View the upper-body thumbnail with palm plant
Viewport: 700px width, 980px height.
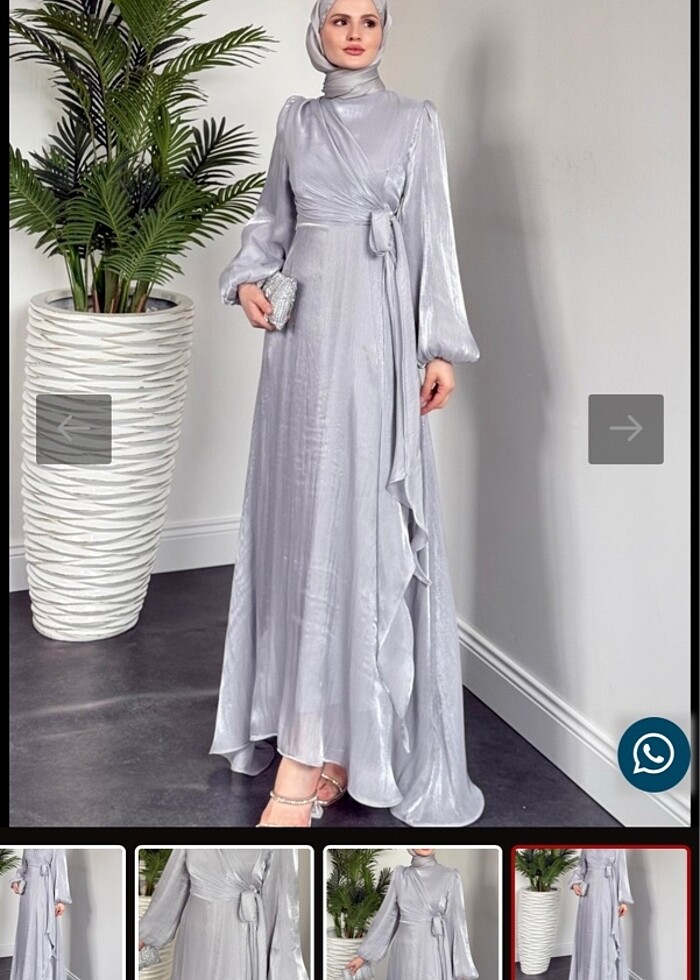tap(412, 912)
